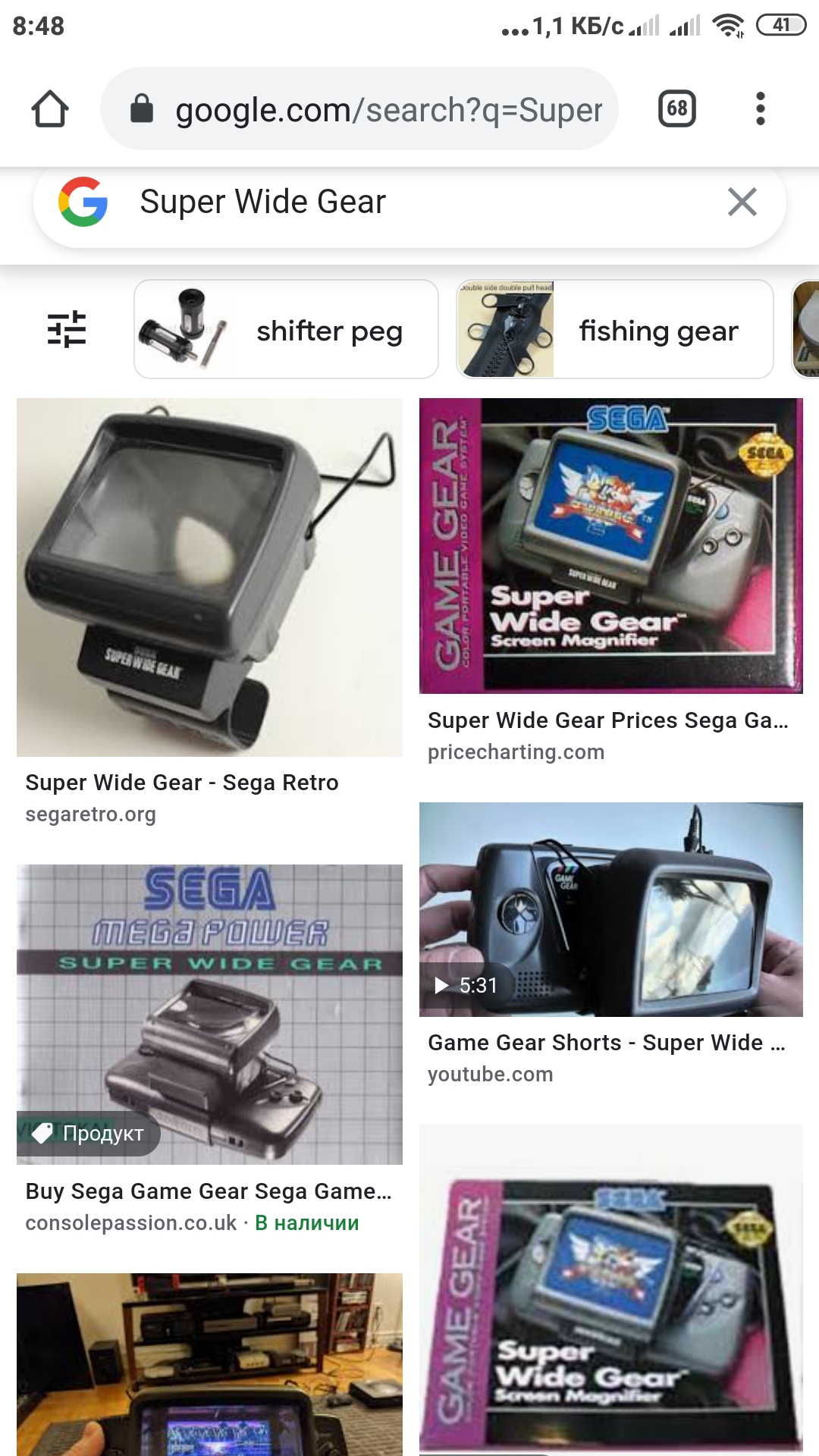Select the shifter peg suggestion chip
819x1456 pixels.
point(286,329)
